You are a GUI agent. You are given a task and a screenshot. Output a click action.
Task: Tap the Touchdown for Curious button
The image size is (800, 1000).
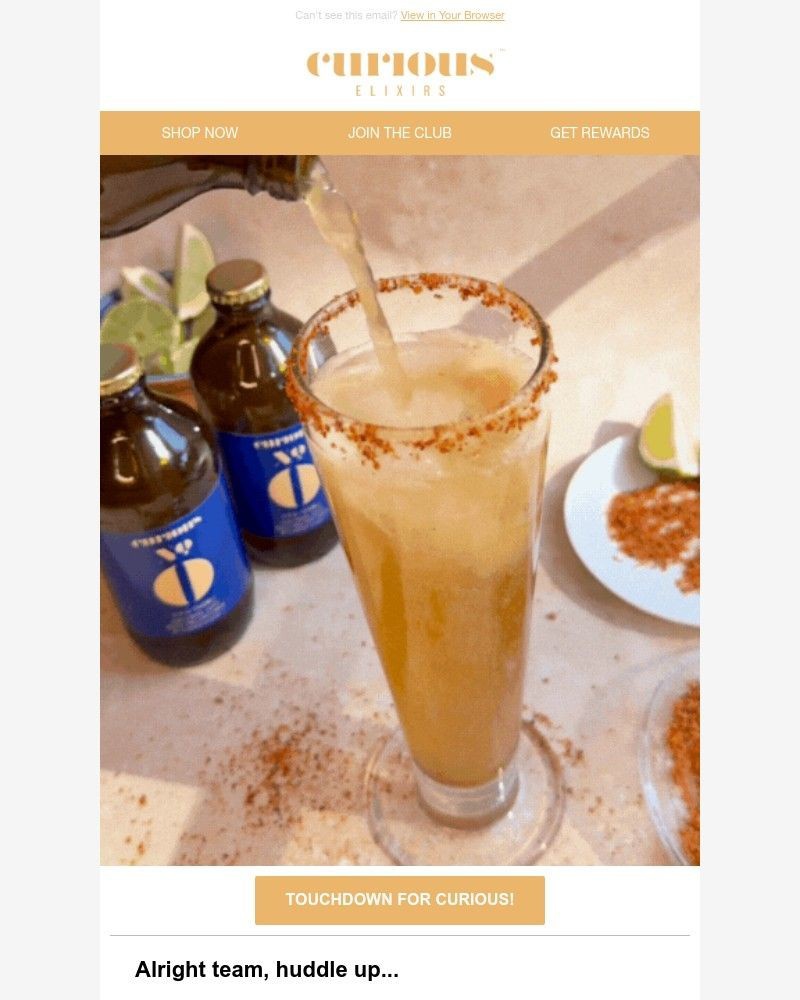tap(400, 900)
